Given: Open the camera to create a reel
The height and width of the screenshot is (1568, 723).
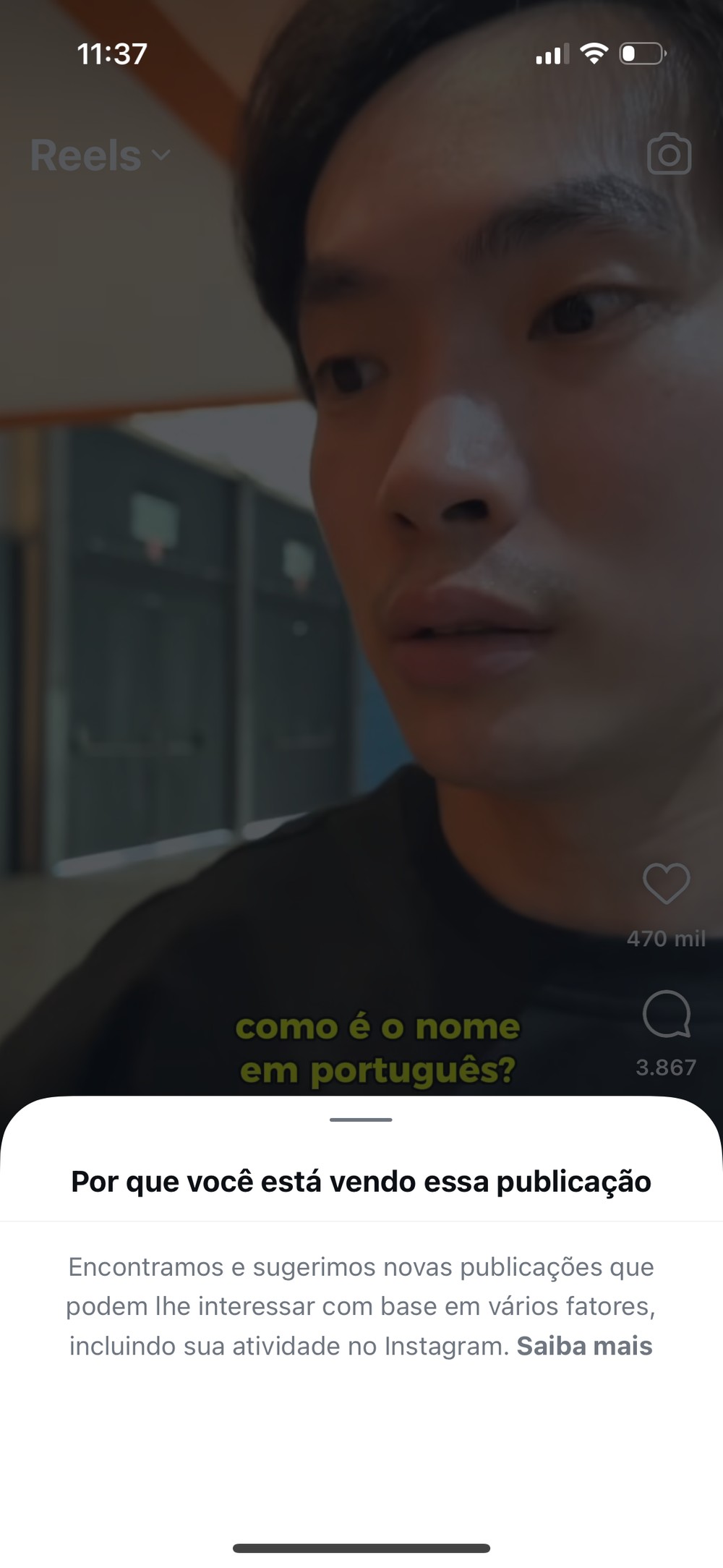Looking at the screenshot, I should coord(669,154).
